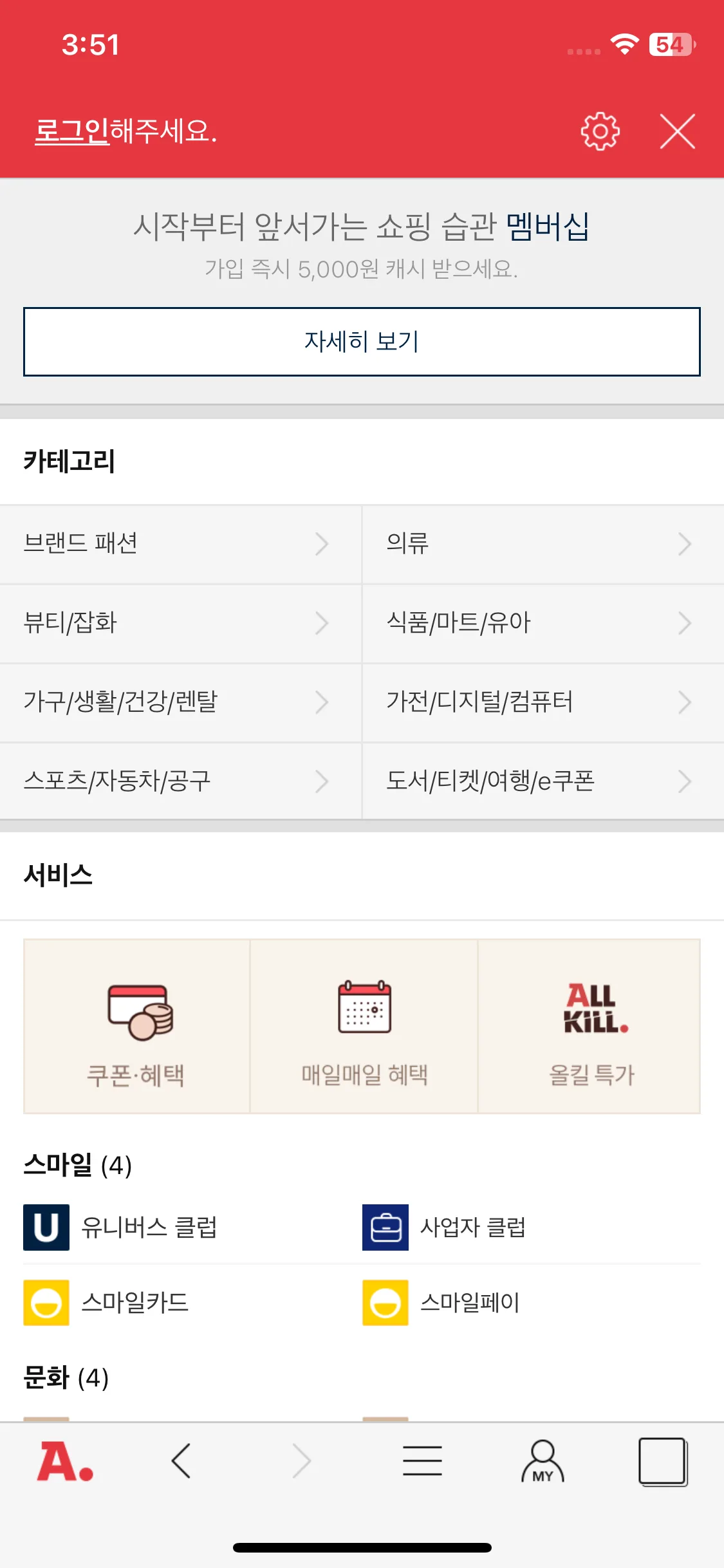This screenshot has height=1568, width=724.
Task: View the 올킬 특가 deals tile
Action: 589,1027
